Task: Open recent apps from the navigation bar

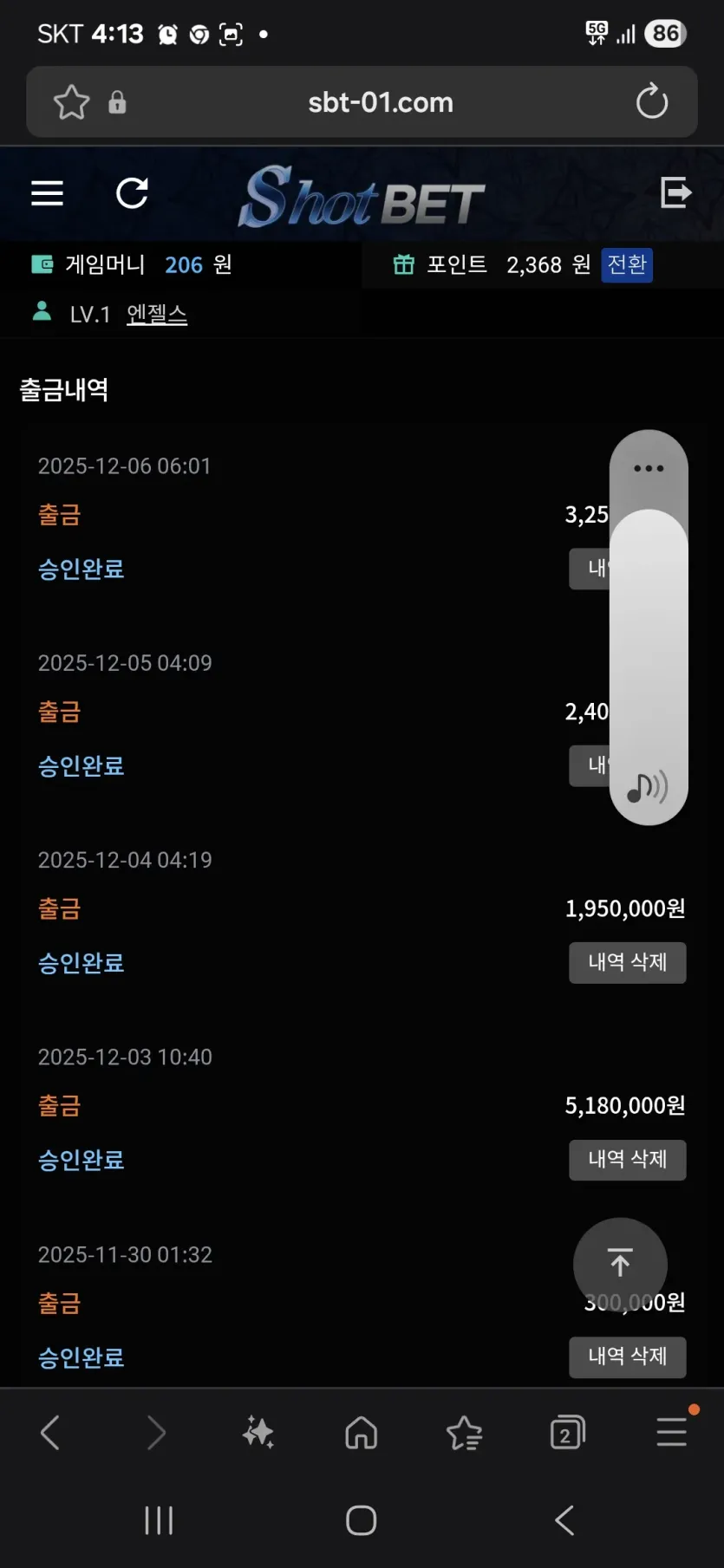Action: point(159,1520)
